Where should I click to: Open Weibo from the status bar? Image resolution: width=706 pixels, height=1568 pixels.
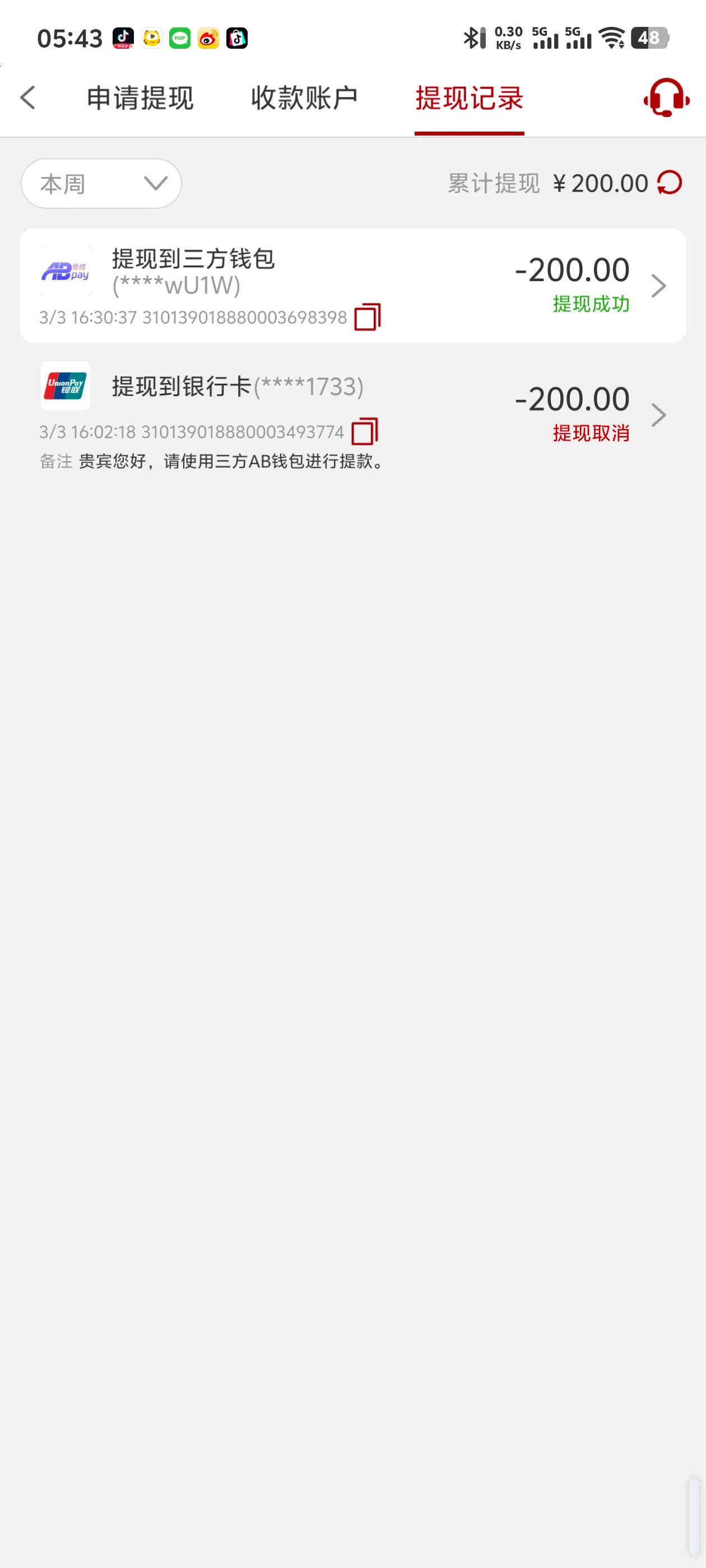pyautogui.click(x=208, y=38)
